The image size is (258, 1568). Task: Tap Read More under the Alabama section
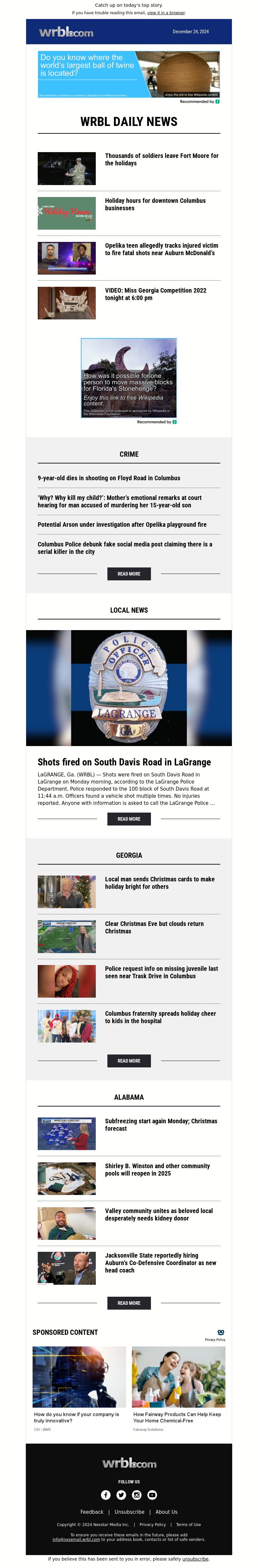point(129,1303)
